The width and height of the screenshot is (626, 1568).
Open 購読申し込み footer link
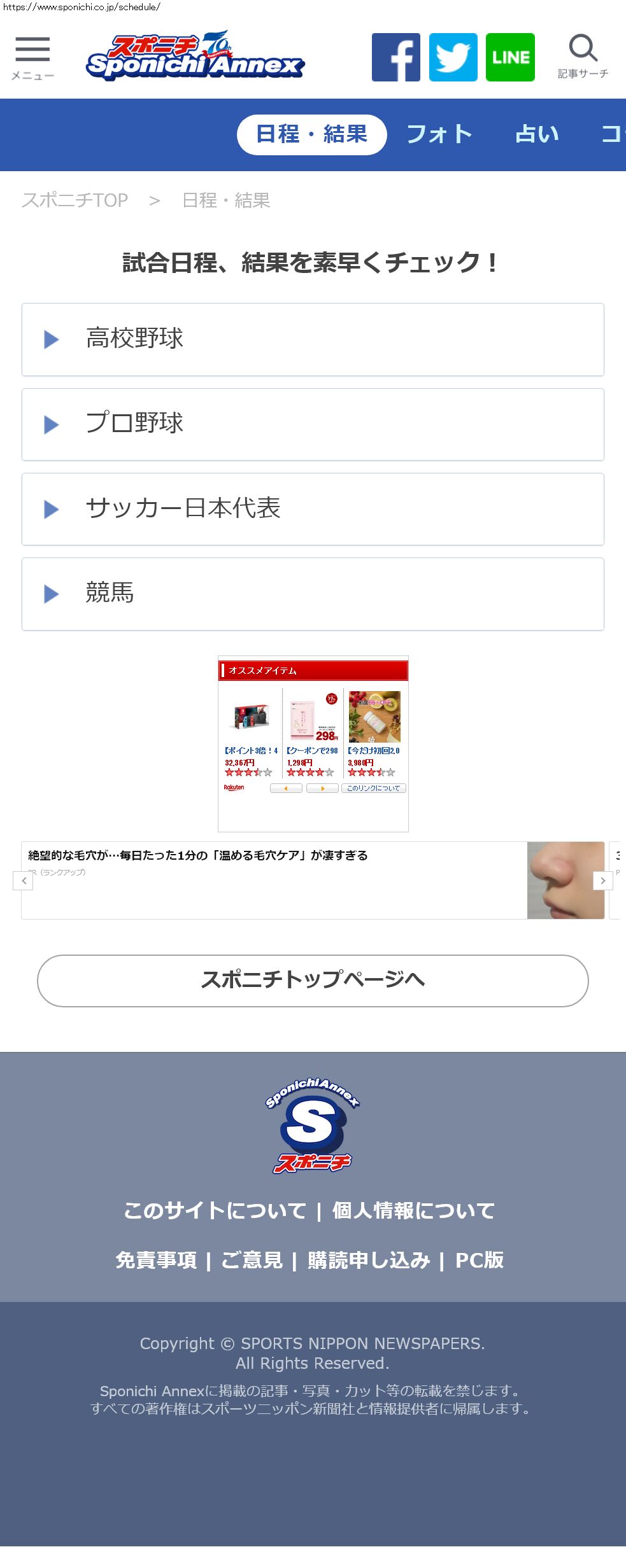pyautogui.click(x=369, y=1260)
